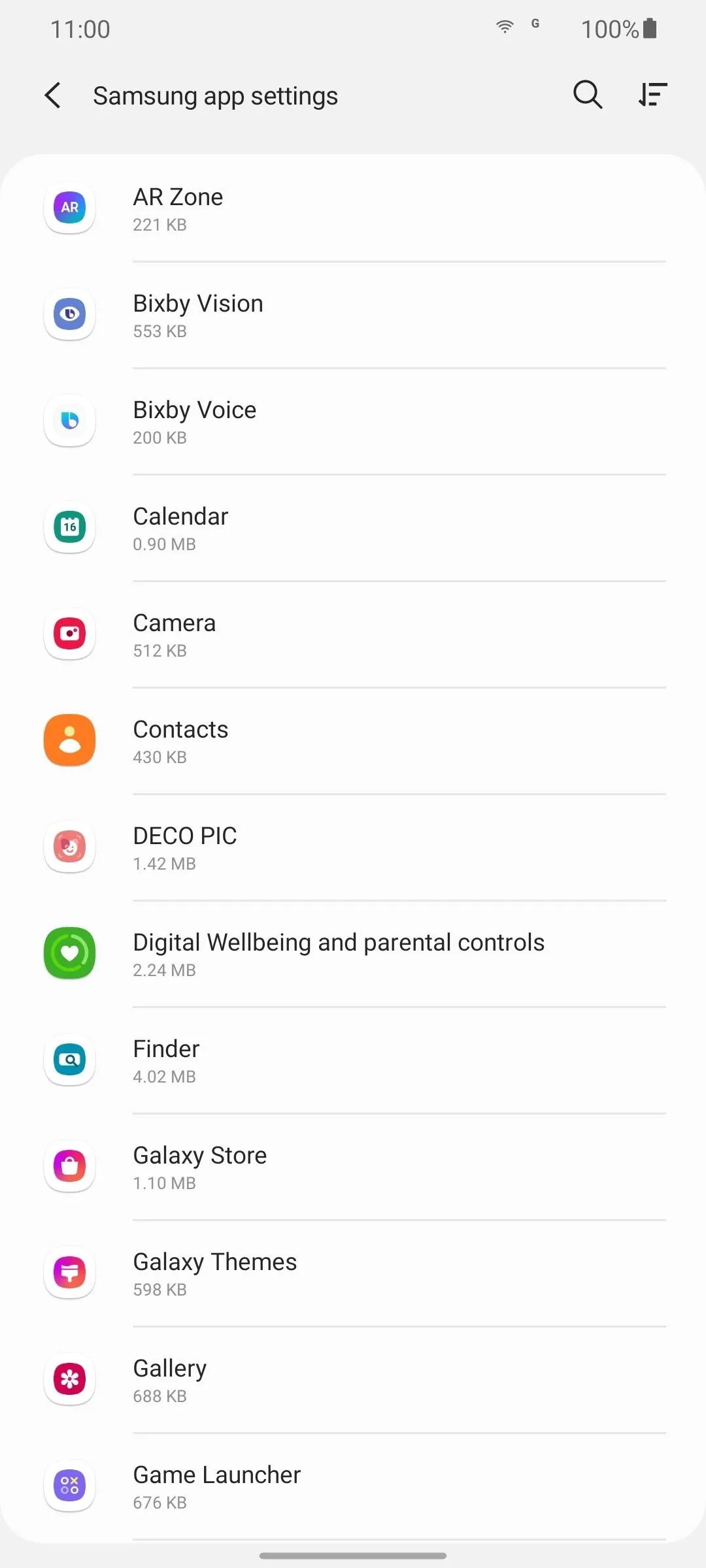Image resolution: width=706 pixels, height=1568 pixels.
Task: Open AR Zone settings
Action: tap(353, 208)
